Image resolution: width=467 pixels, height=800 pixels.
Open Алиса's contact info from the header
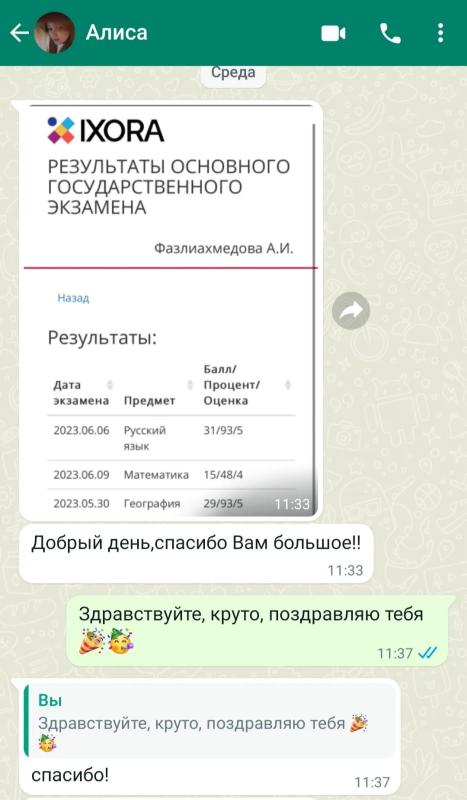pyautogui.click(x=116, y=33)
